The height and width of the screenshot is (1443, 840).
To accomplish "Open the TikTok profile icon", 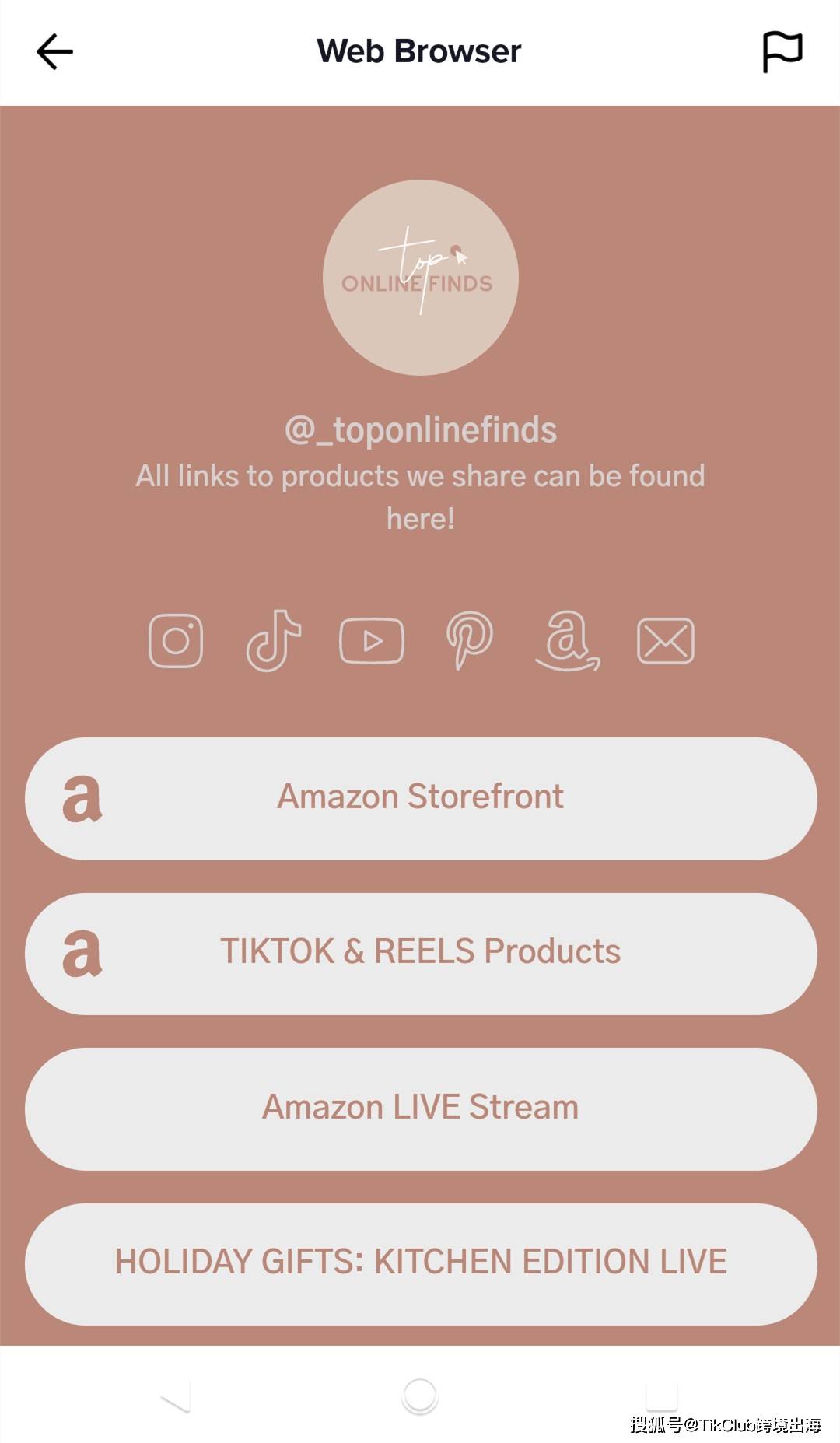I will [x=273, y=641].
